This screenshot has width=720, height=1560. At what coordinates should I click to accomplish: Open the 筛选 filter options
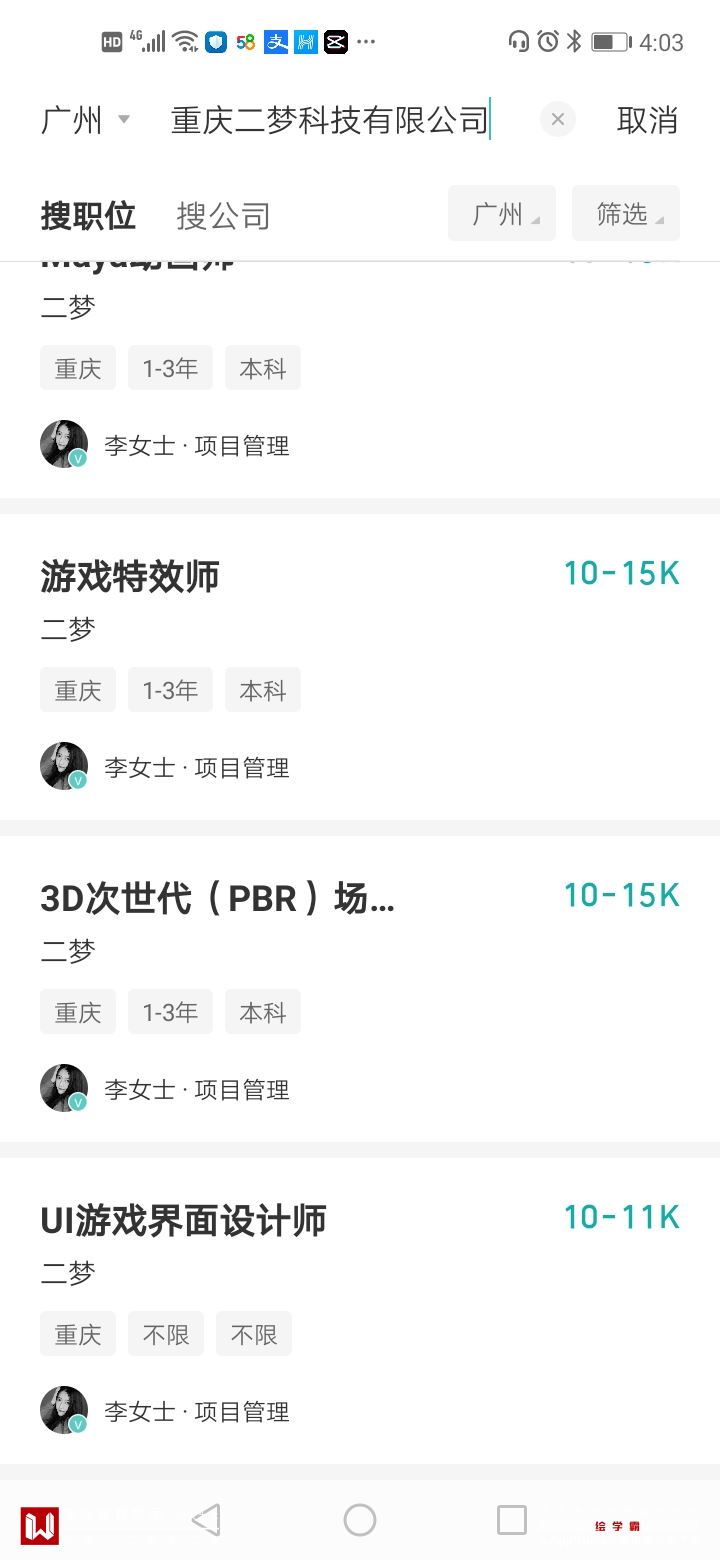coord(626,214)
